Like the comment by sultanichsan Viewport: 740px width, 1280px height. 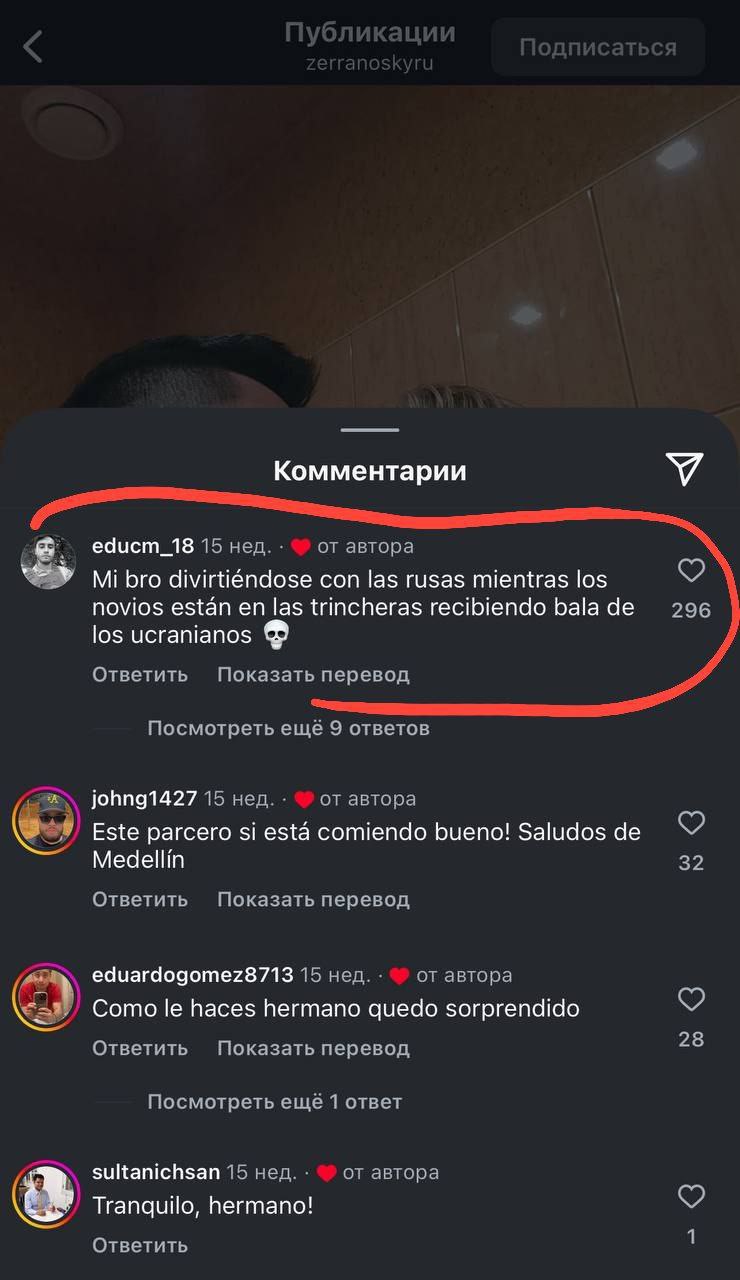pos(691,1196)
